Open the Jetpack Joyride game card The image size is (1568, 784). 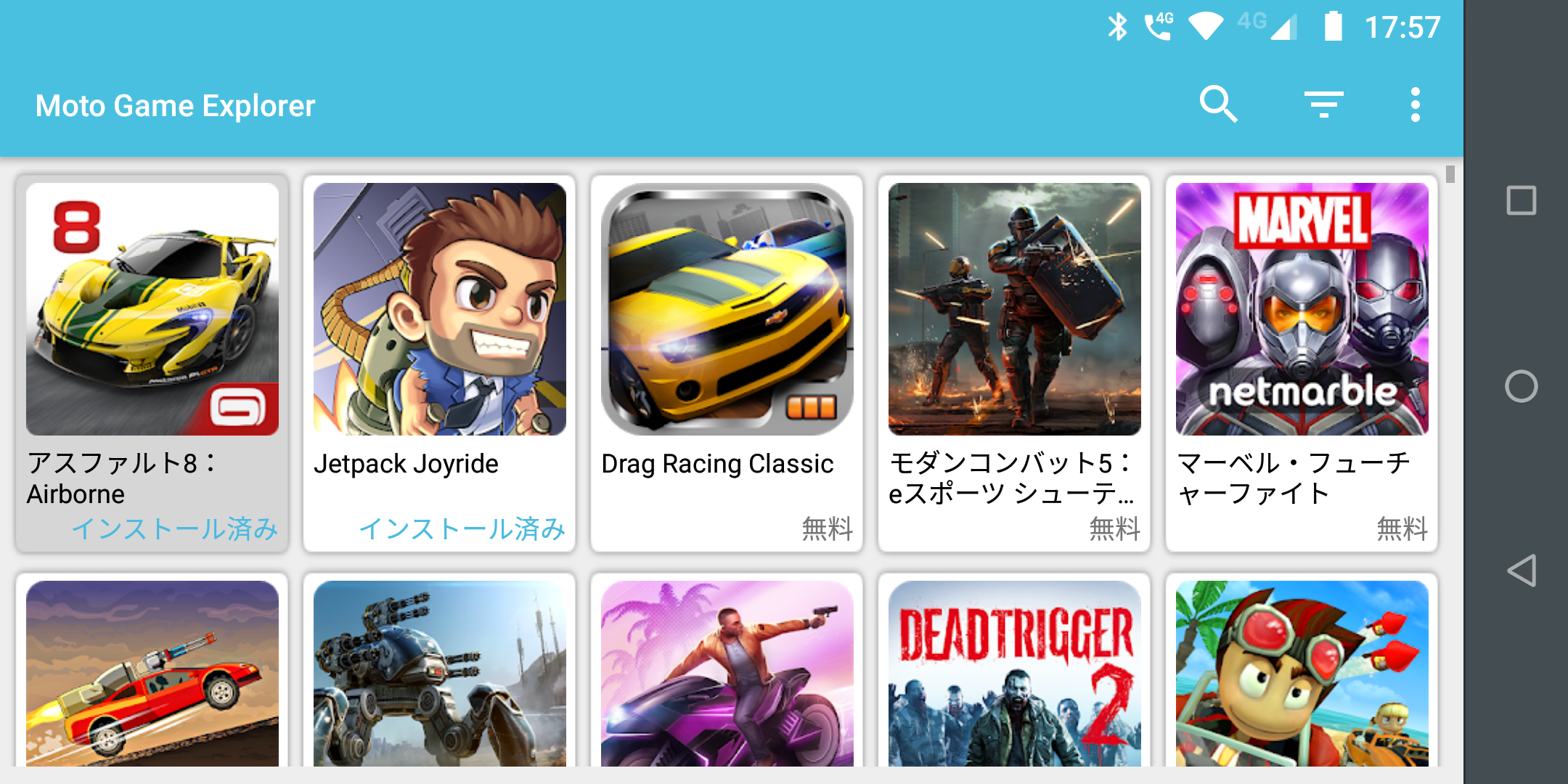[x=440, y=363]
